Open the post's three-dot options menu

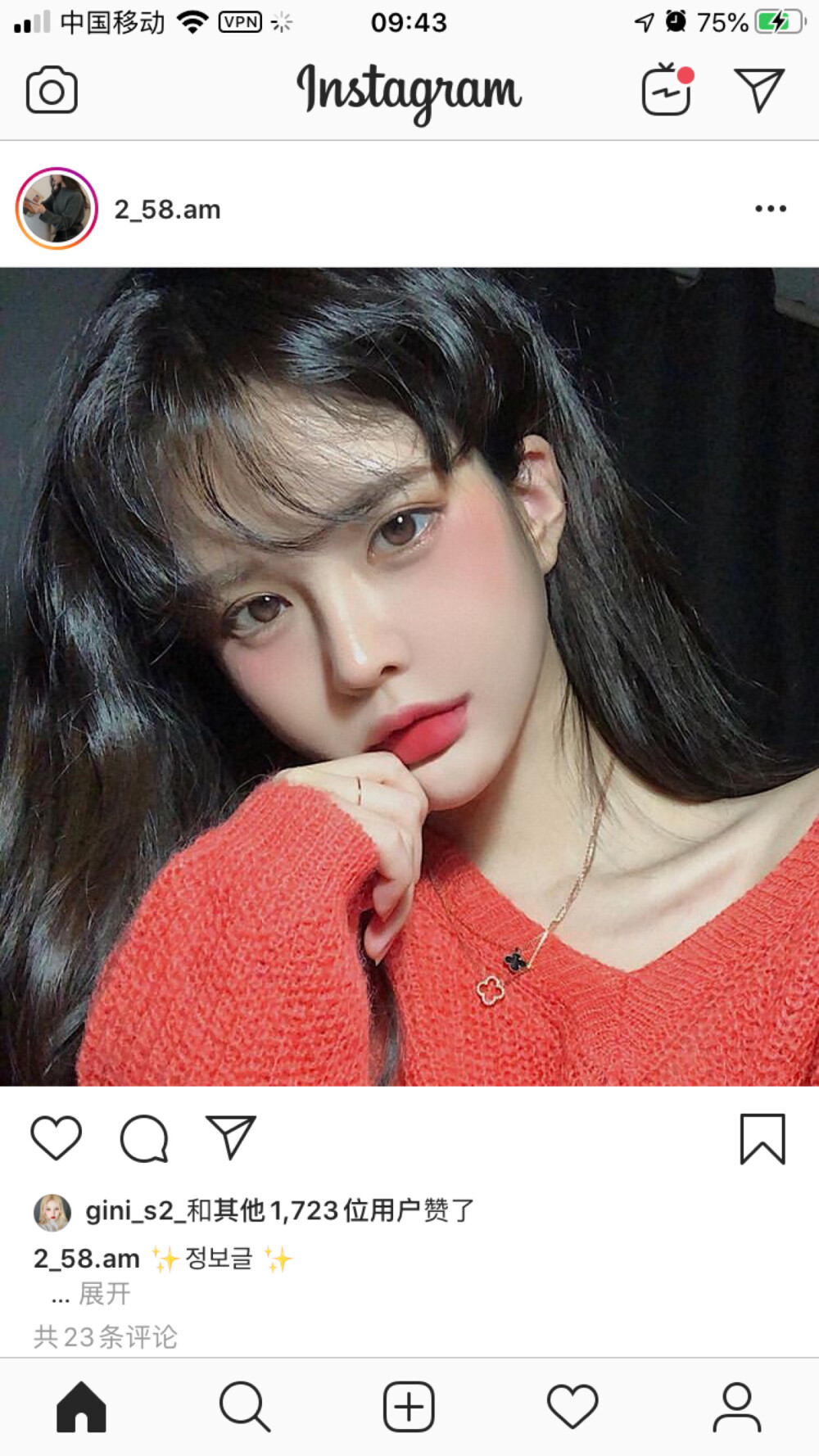click(770, 209)
